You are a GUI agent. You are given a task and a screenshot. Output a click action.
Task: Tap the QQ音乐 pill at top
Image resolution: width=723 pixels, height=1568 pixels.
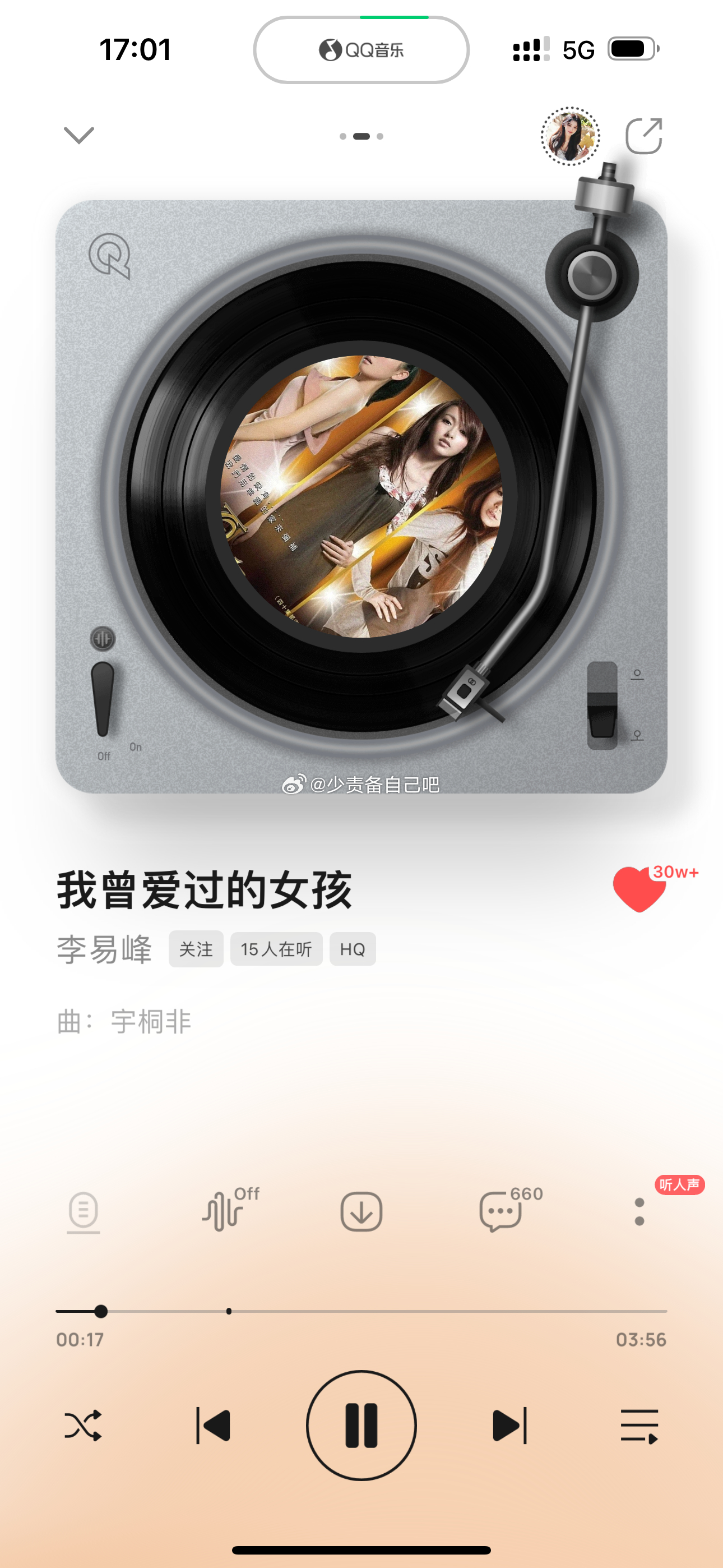click(361, 50)
